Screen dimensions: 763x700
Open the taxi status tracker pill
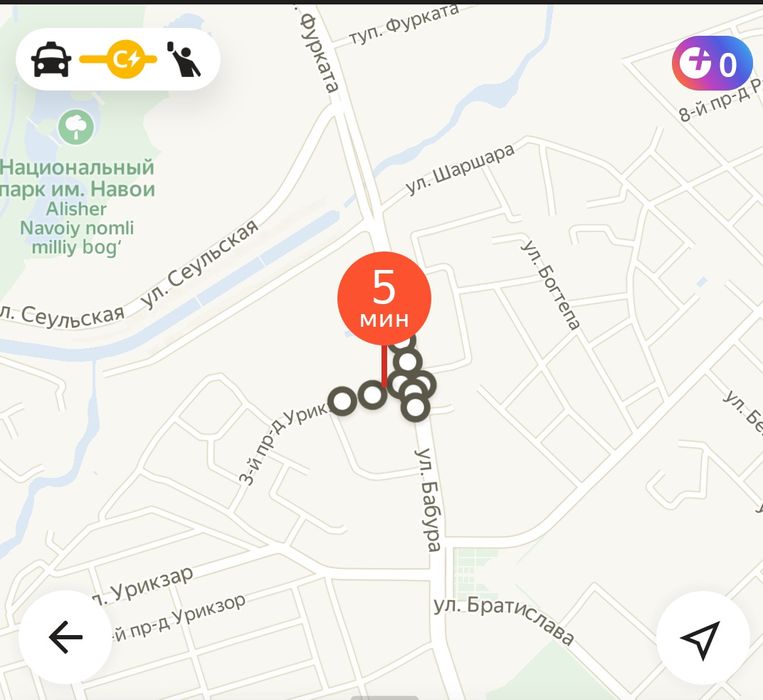point(118,60)
